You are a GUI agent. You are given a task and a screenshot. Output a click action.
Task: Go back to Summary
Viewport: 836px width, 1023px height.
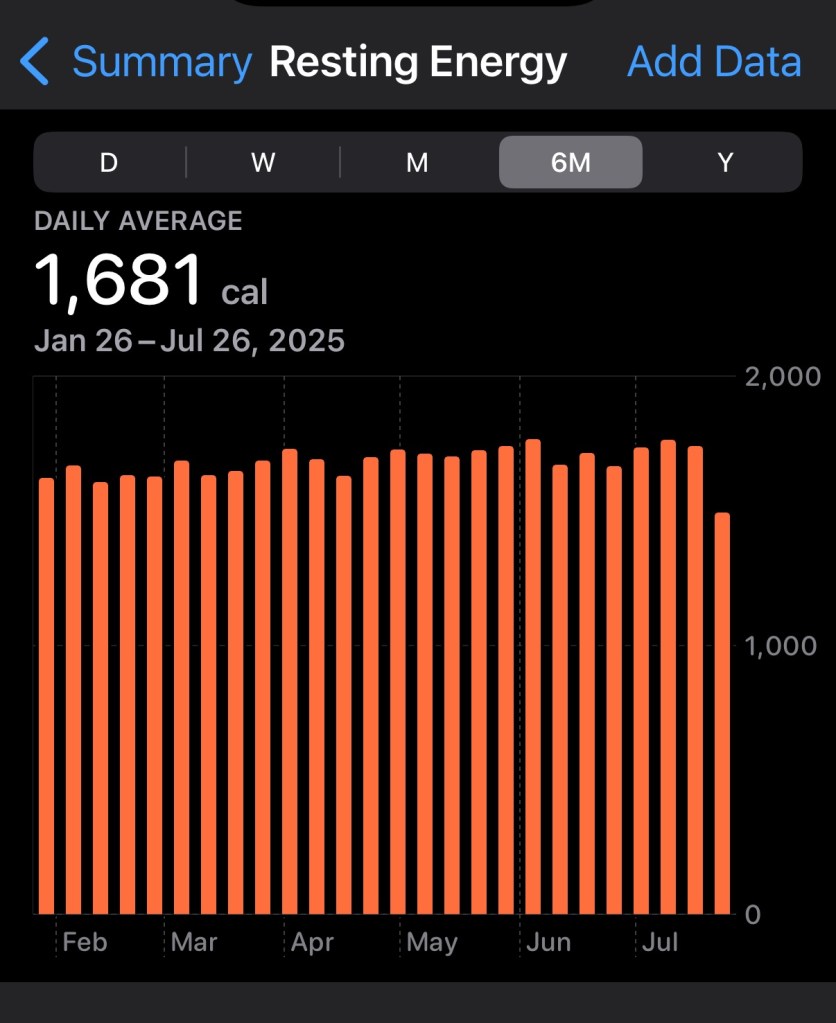[x=137, y=62]
